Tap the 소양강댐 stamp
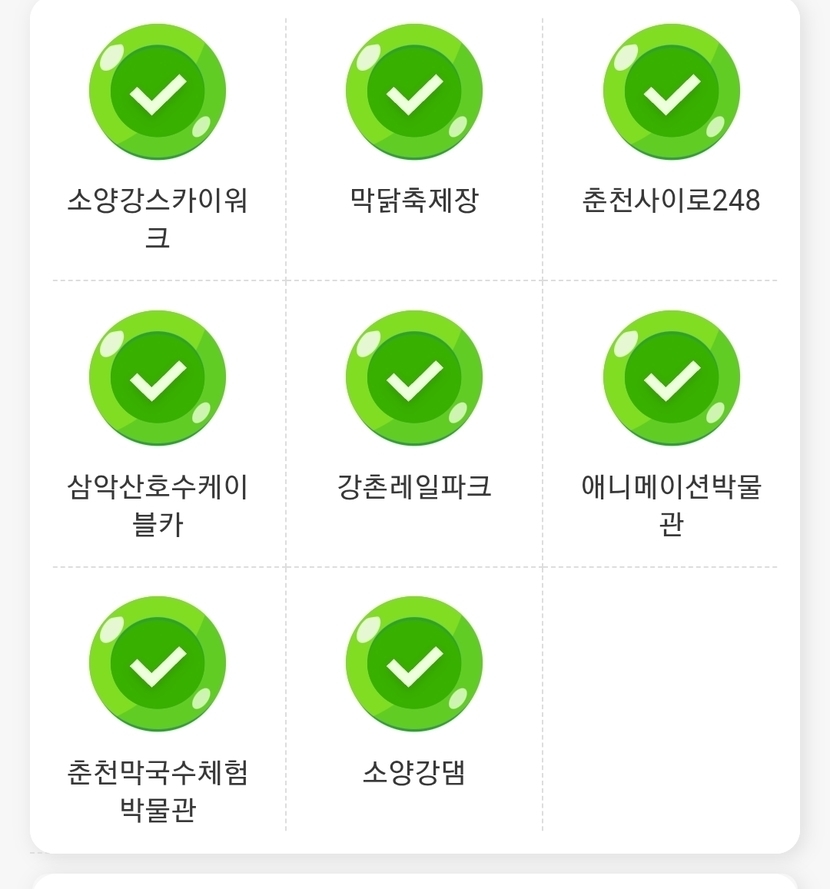The image size is (830, 889). coord(414,665)
